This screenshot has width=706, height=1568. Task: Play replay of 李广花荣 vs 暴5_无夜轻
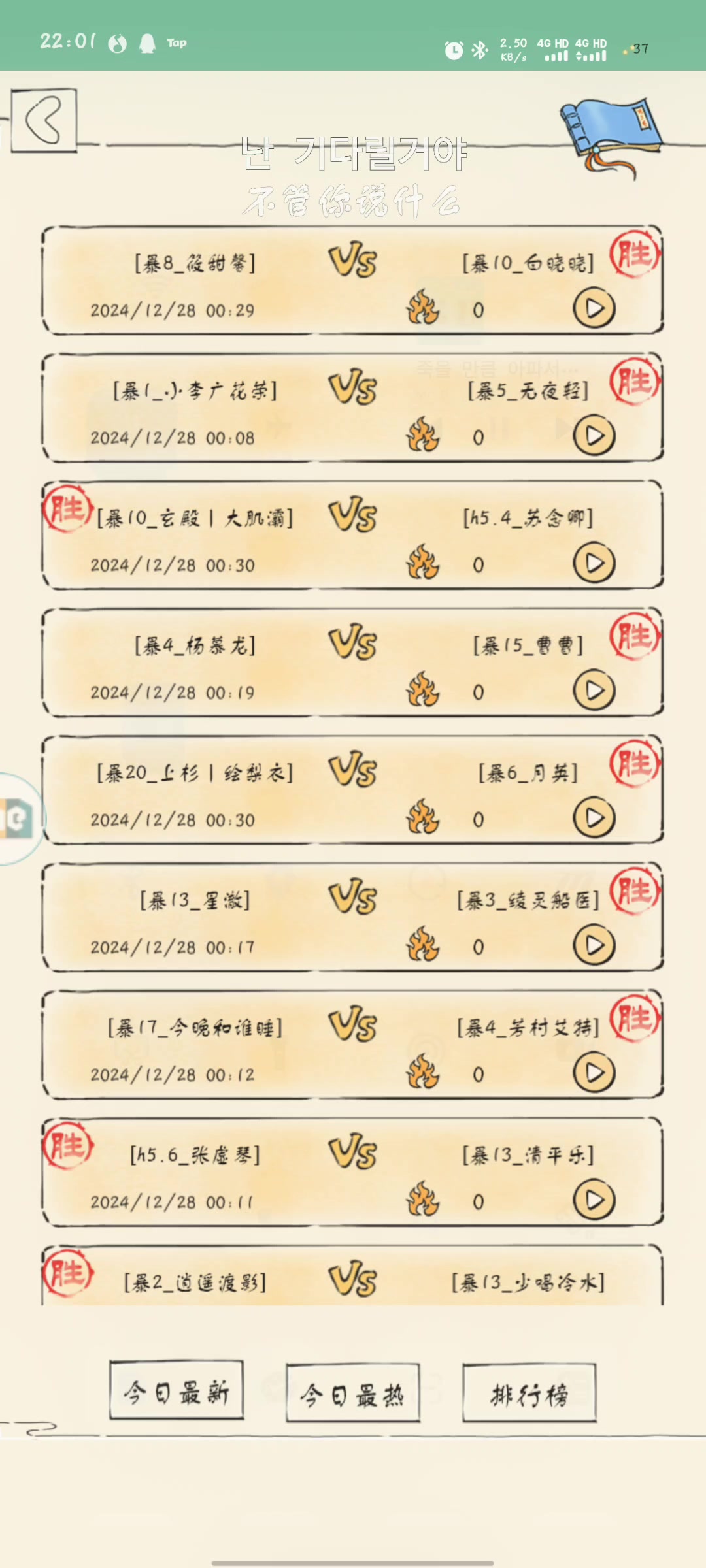[594, 436]
